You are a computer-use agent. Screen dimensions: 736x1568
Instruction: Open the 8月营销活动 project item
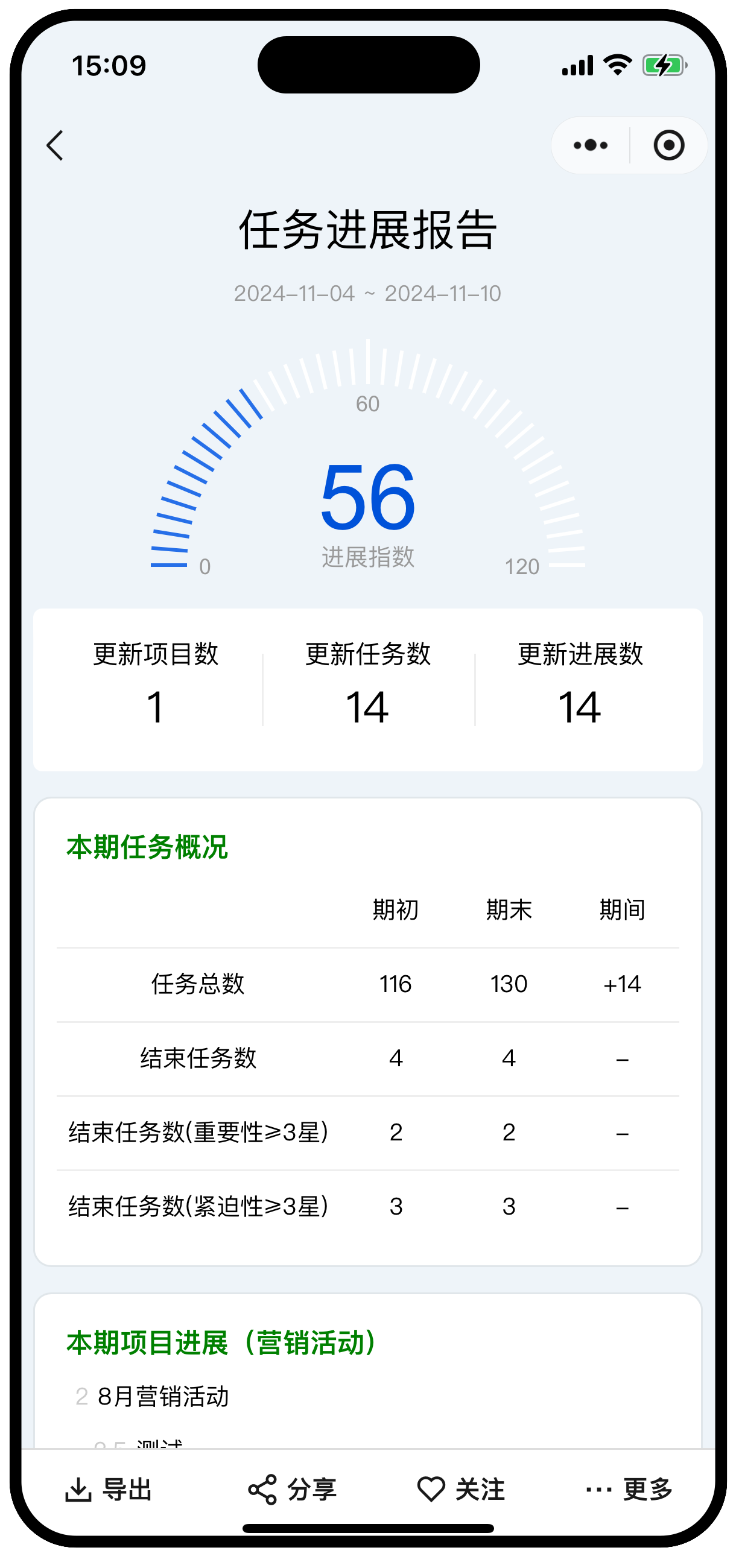(x=162, y=1396)
